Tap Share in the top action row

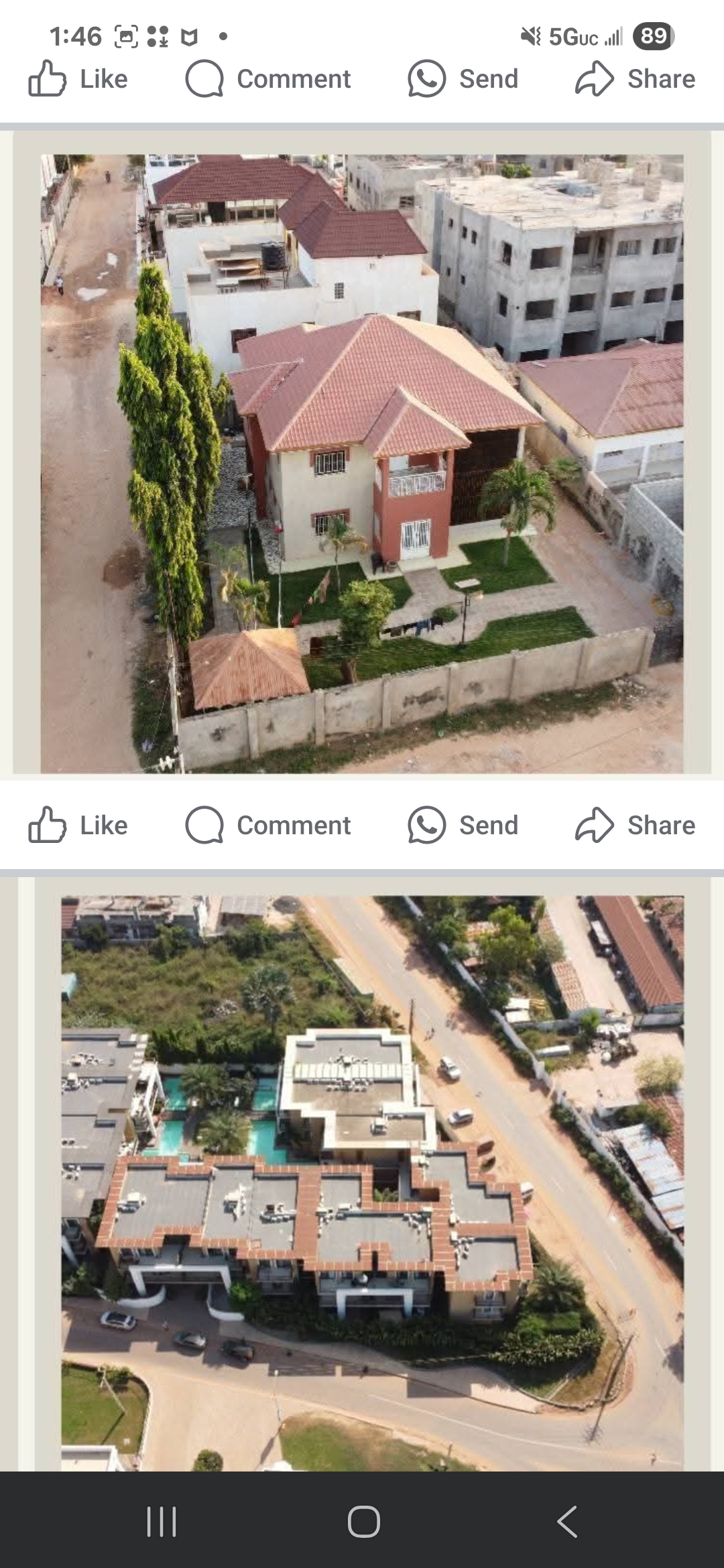point(635,79)
